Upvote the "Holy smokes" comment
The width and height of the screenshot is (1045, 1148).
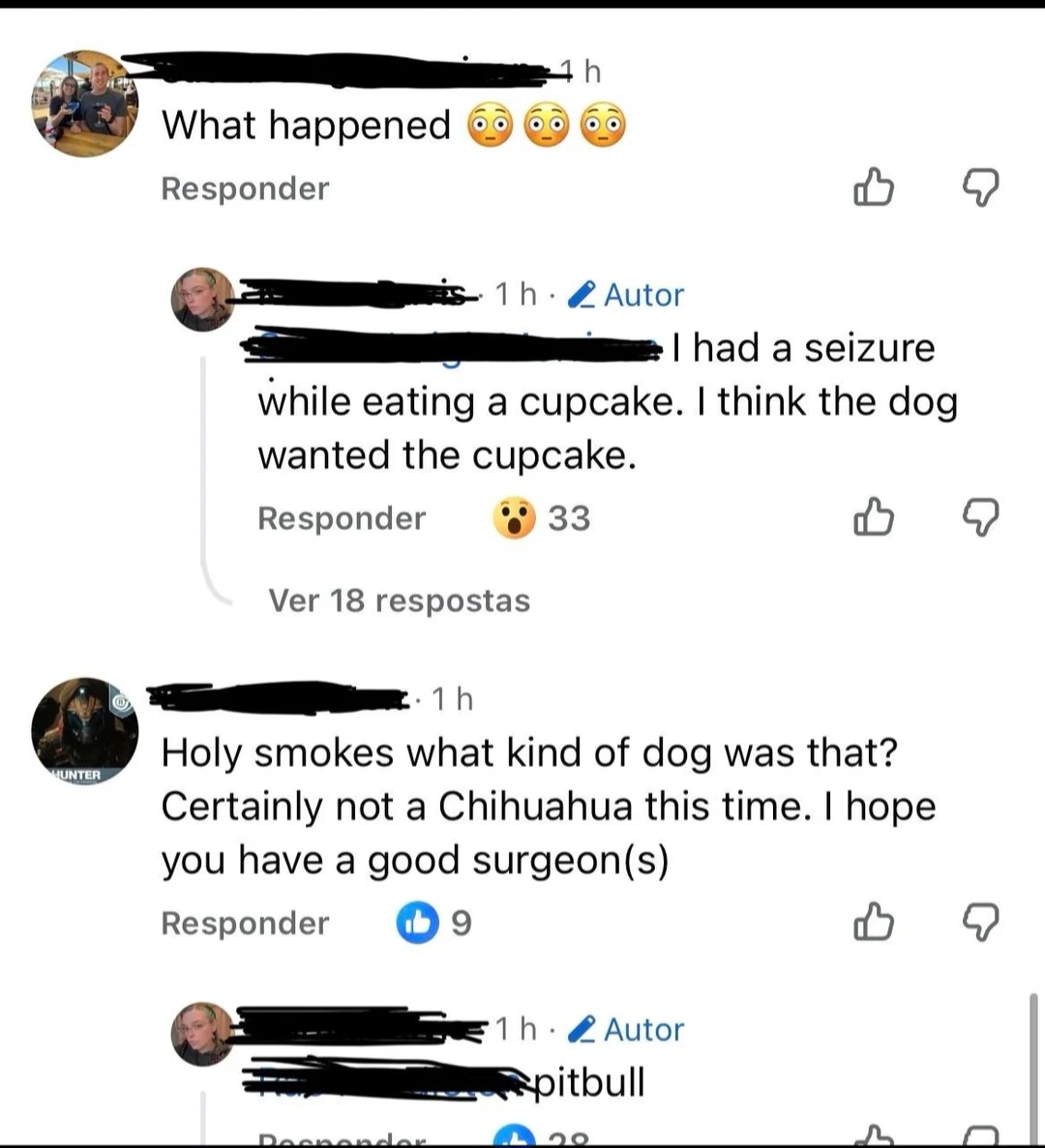(873, 922)
